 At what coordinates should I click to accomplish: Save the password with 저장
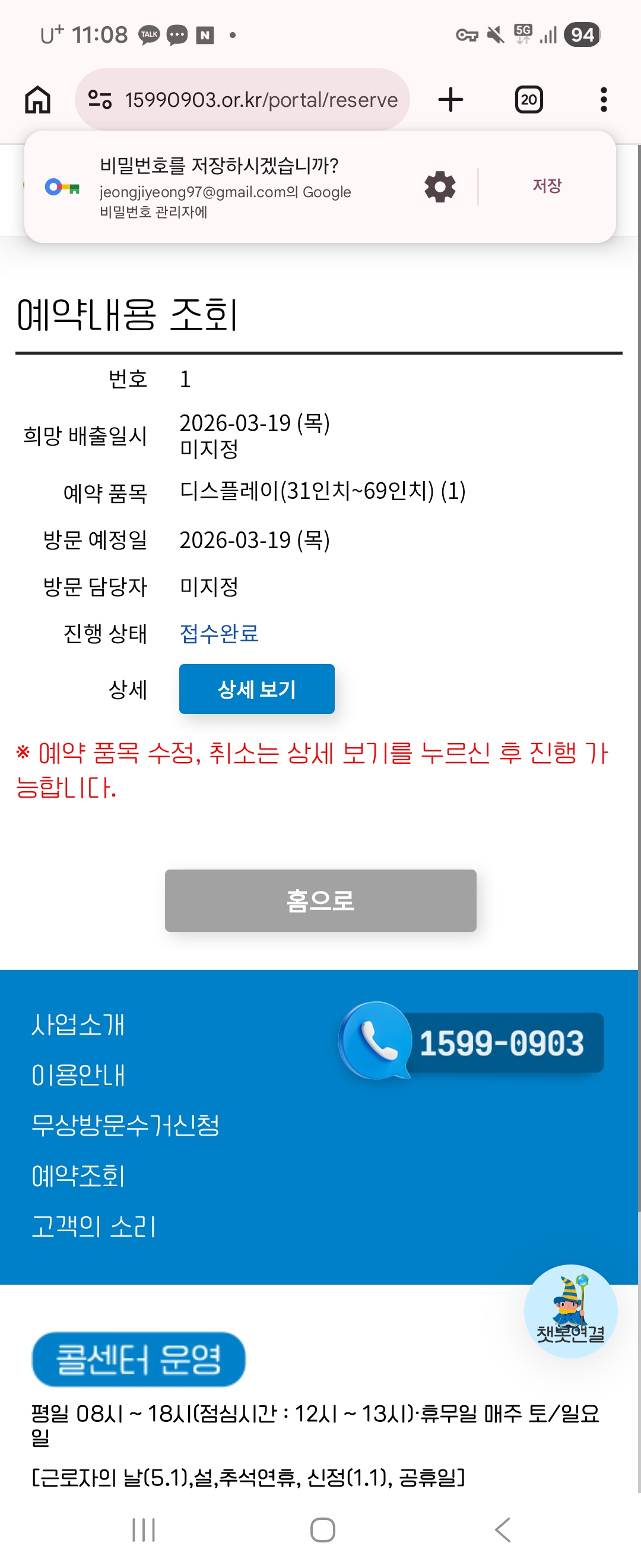(x=547, y=186)
